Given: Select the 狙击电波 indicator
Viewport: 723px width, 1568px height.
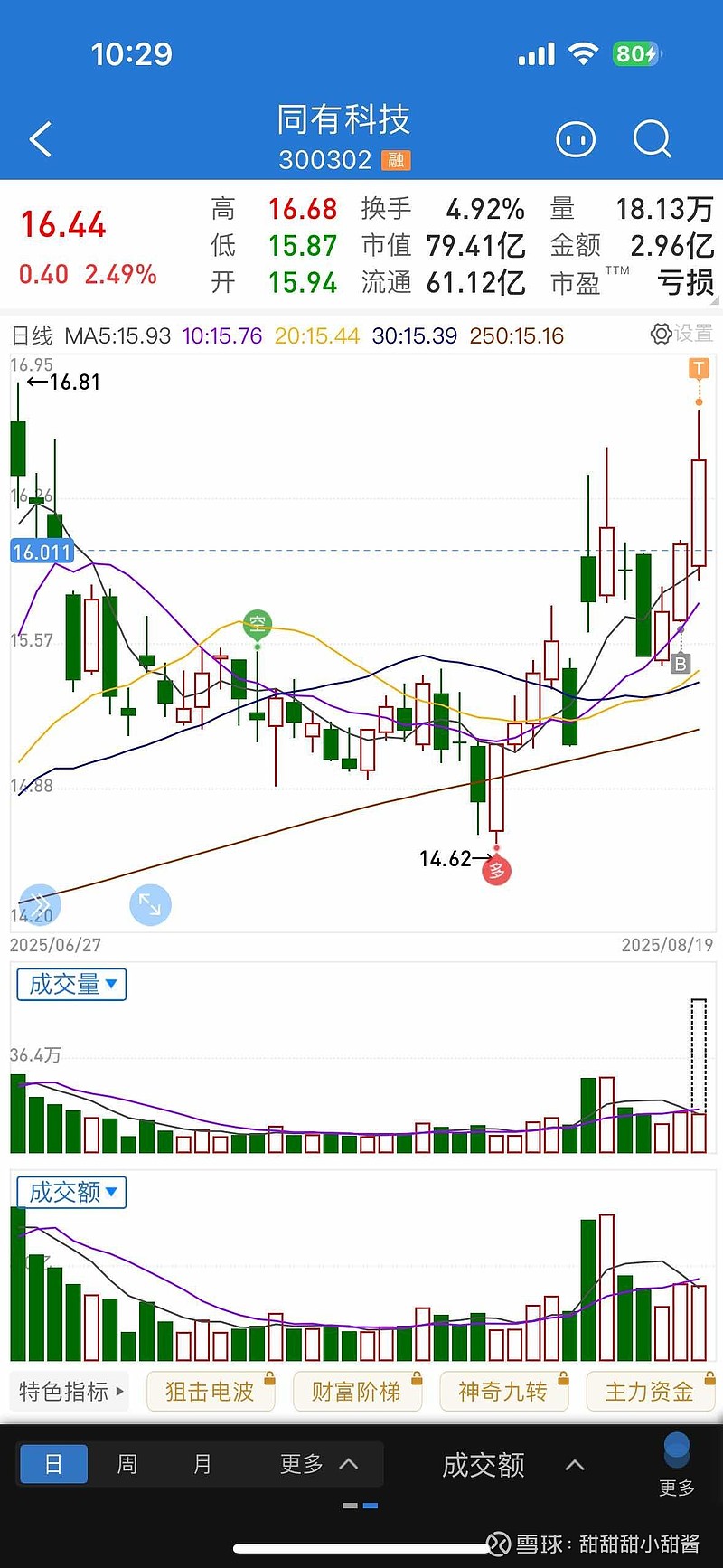Looking at the screenshot, I should pyautogui.click(x=210, y=1392).
